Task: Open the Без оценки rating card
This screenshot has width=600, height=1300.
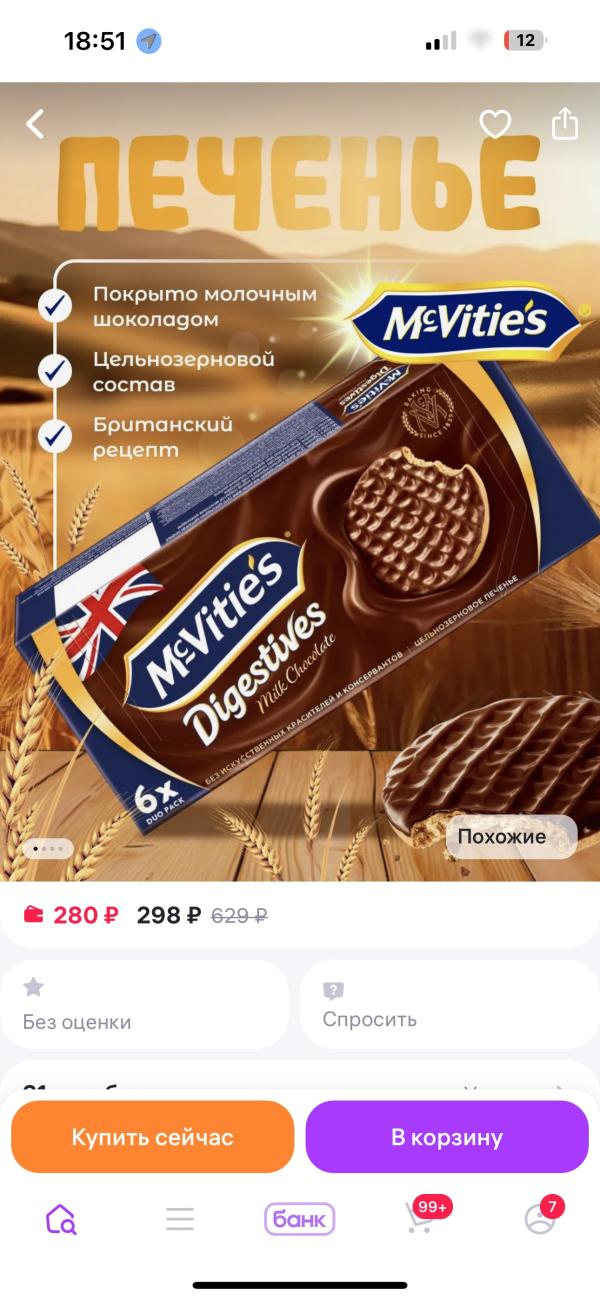Action: click(x=145, y=1005)
